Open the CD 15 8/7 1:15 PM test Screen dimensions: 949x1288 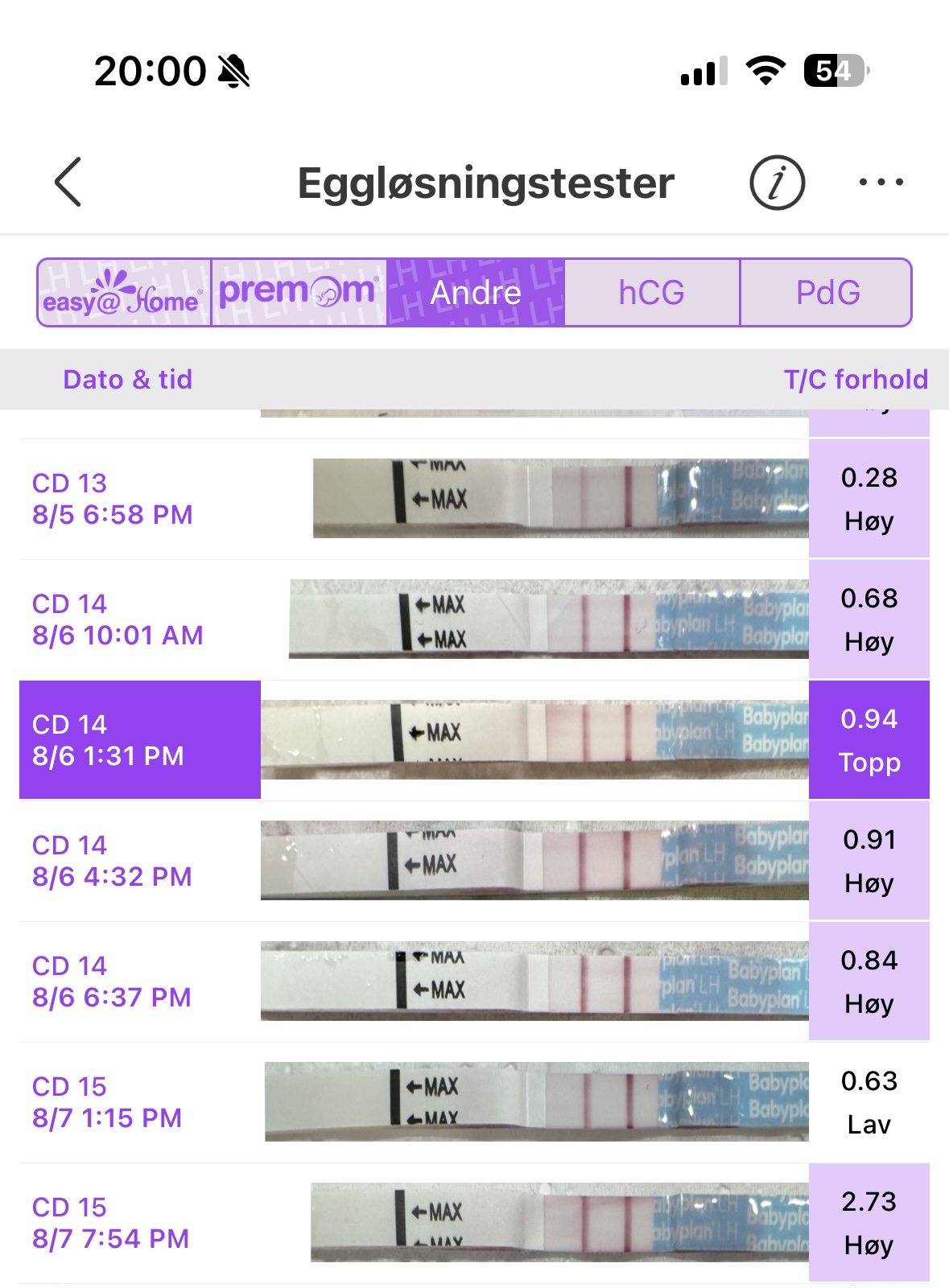tap(107, 1102)
